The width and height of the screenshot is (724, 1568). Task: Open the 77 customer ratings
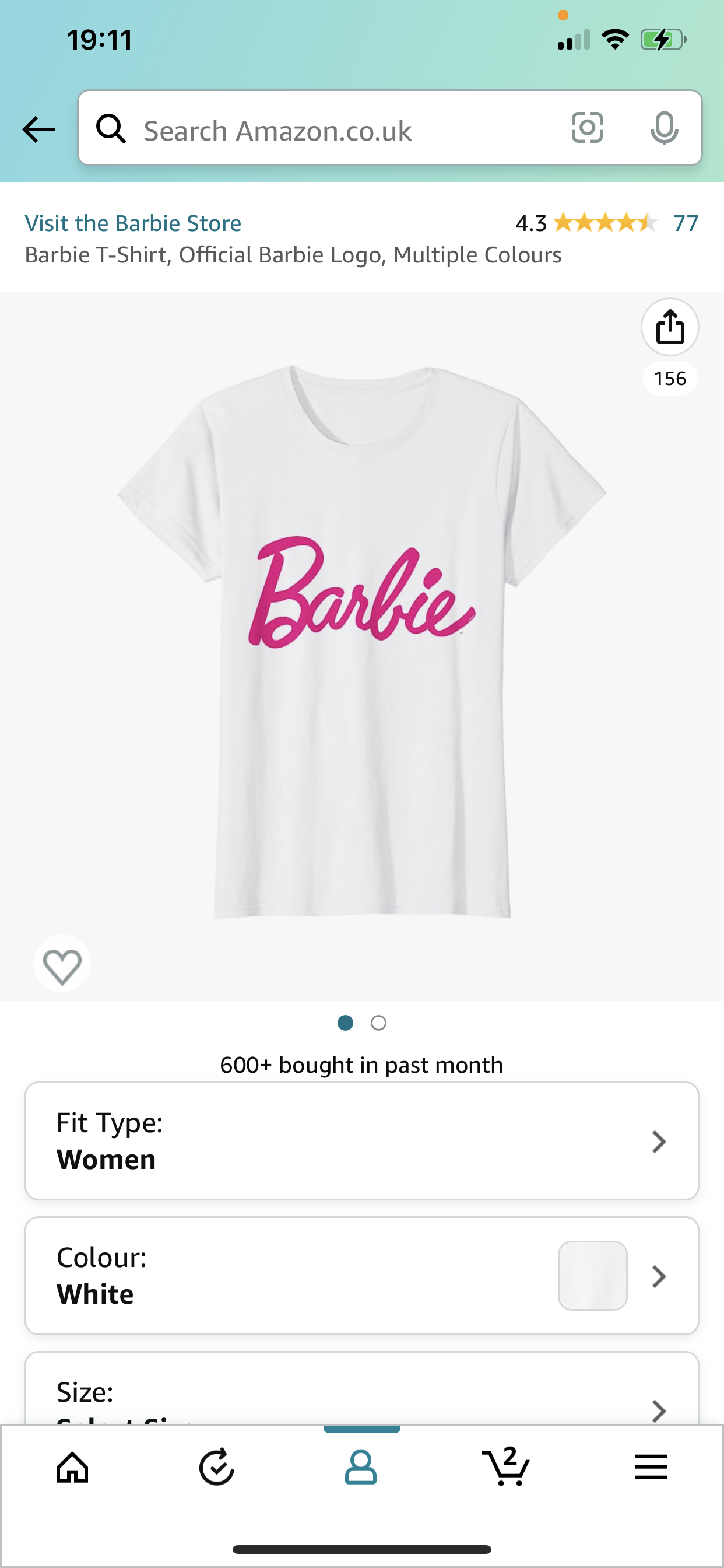pos(685,223)
